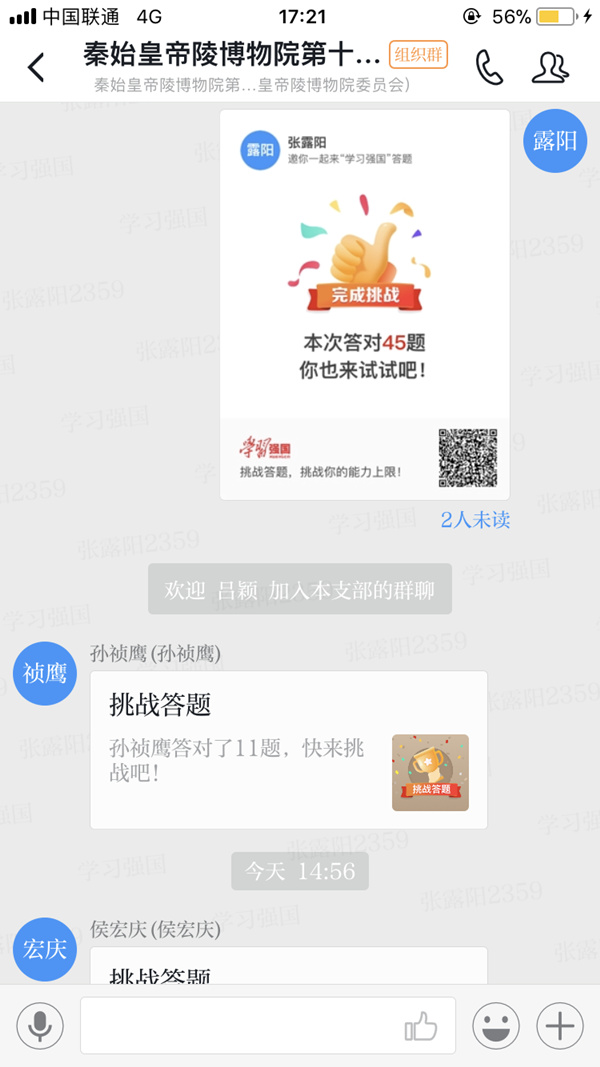Image resolution: width=600 pixels, height=1067 pixels.
Task: Tap 宏庆 avatar to view profile
Action: pyautogui.click(x=45, y=949)
